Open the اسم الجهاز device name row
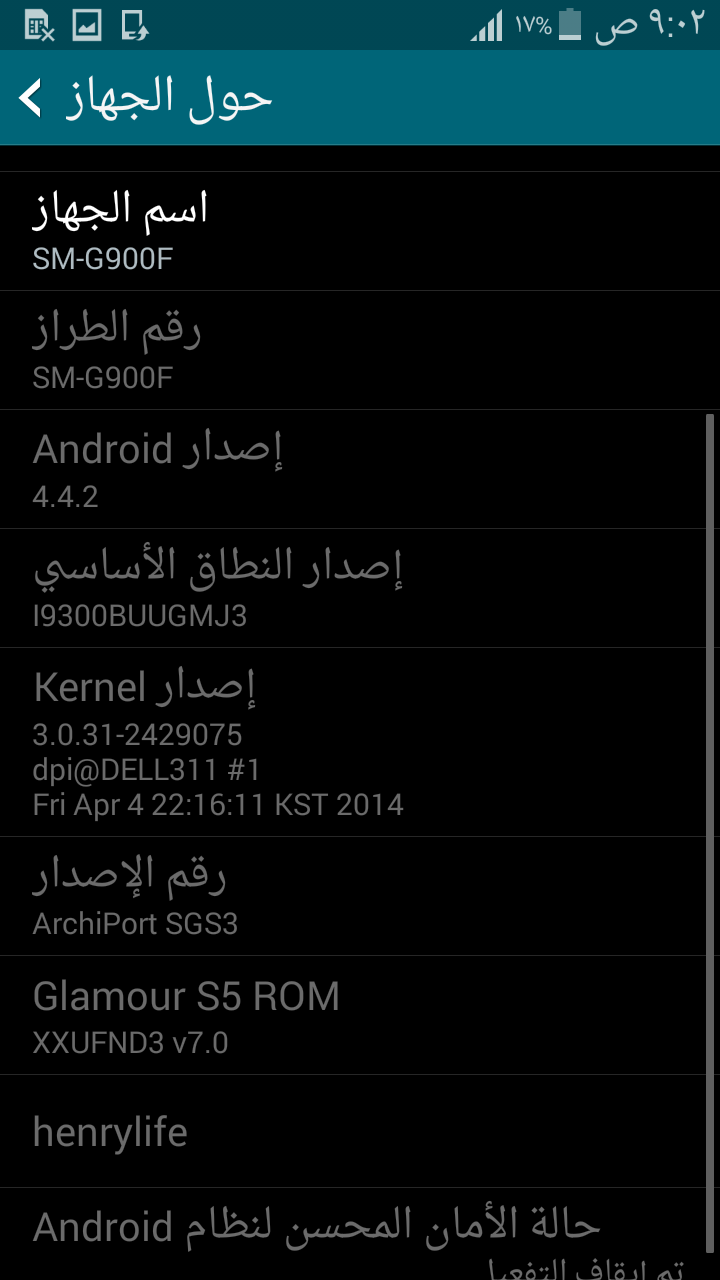Image resolution: width=720 pixels, height=1280 pixels. click(x=360, y=231)
